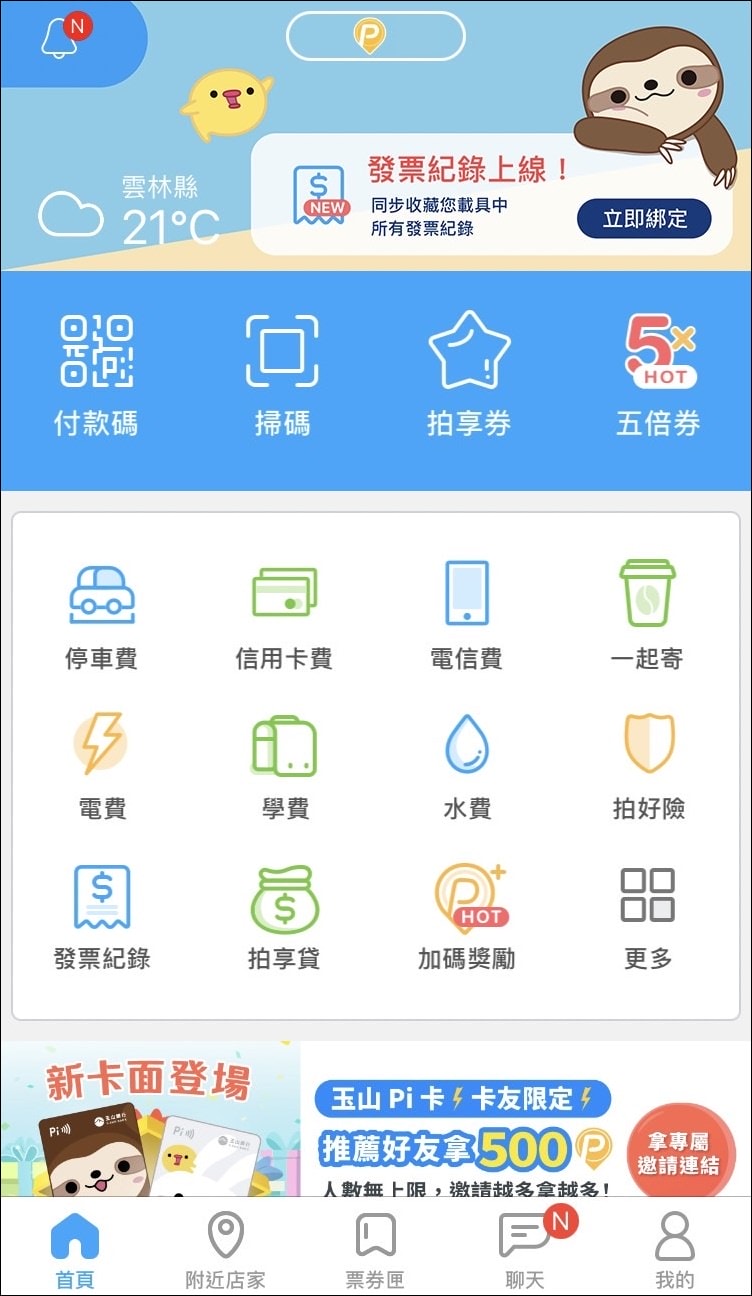Image resolution: width=752 pixels, height=1296 pixels.
Task: Tap the 拍好險 insurance shield icon
Action: pos(648,760)
